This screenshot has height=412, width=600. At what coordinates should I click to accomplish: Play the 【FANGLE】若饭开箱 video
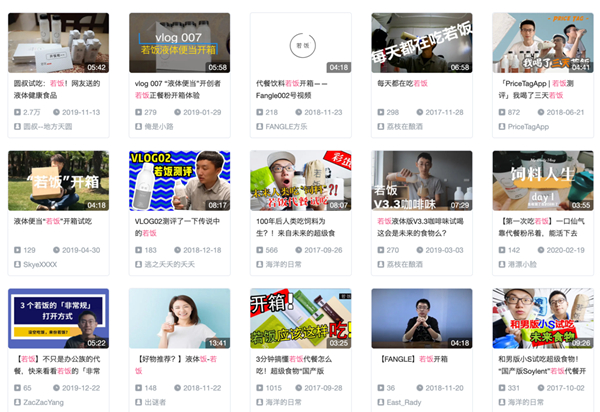point(421,319)
